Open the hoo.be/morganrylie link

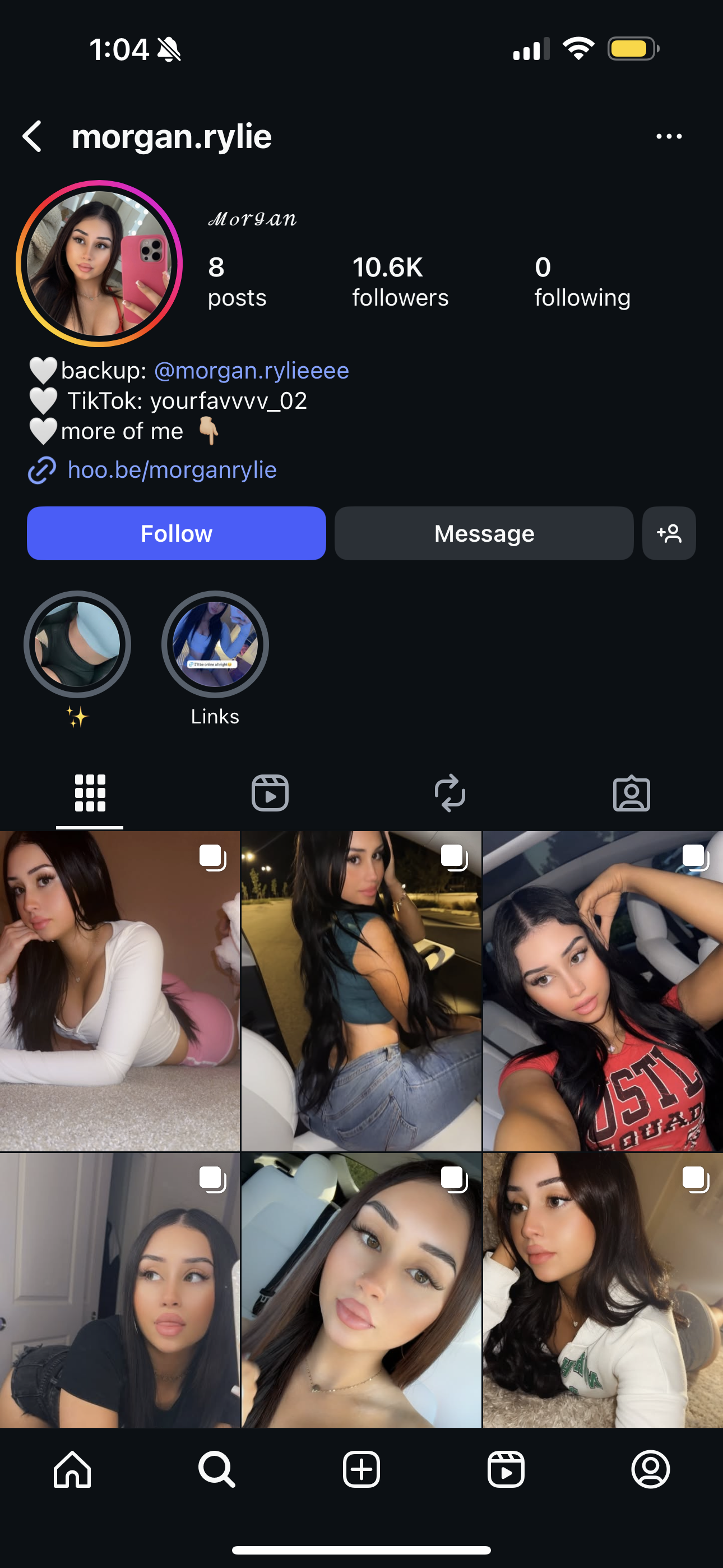point(172,470)
